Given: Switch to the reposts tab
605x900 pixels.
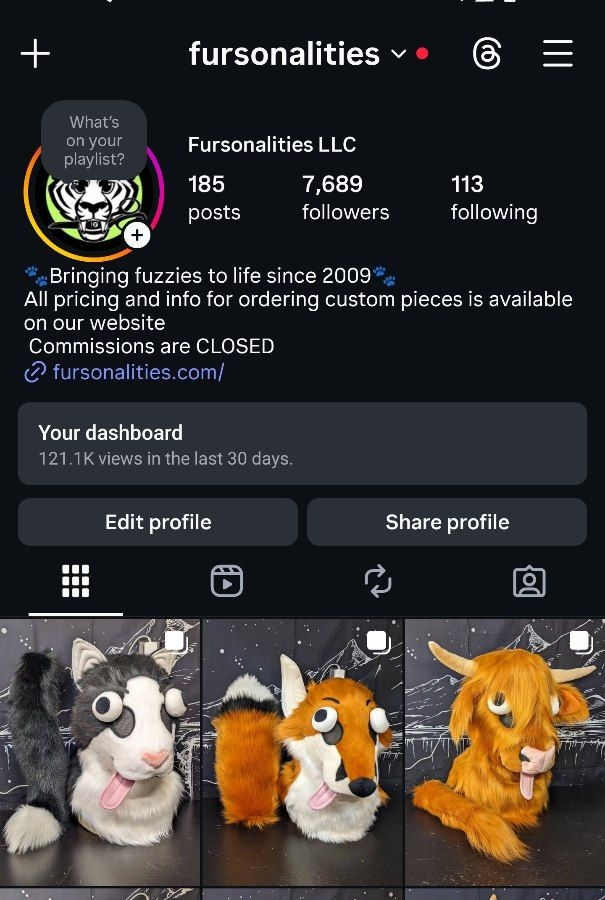Looking at the screenshot, I should 378,581.
